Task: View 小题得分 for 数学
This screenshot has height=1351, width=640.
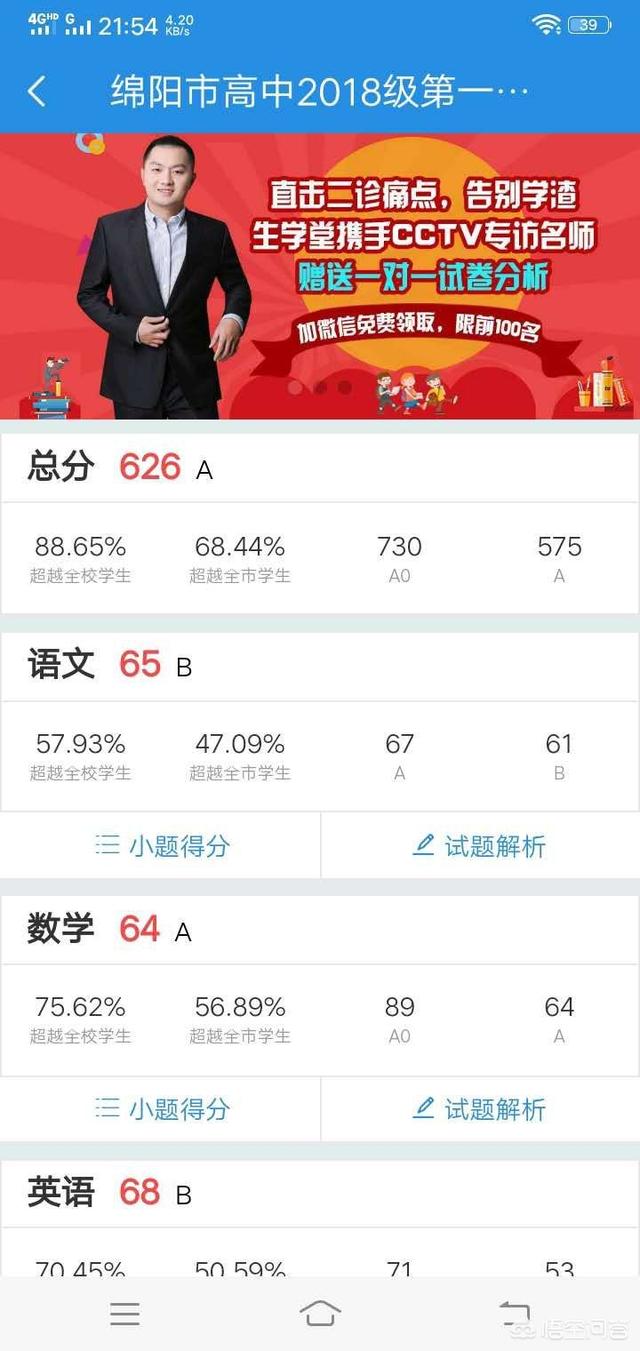Action: click(162, 1108)
